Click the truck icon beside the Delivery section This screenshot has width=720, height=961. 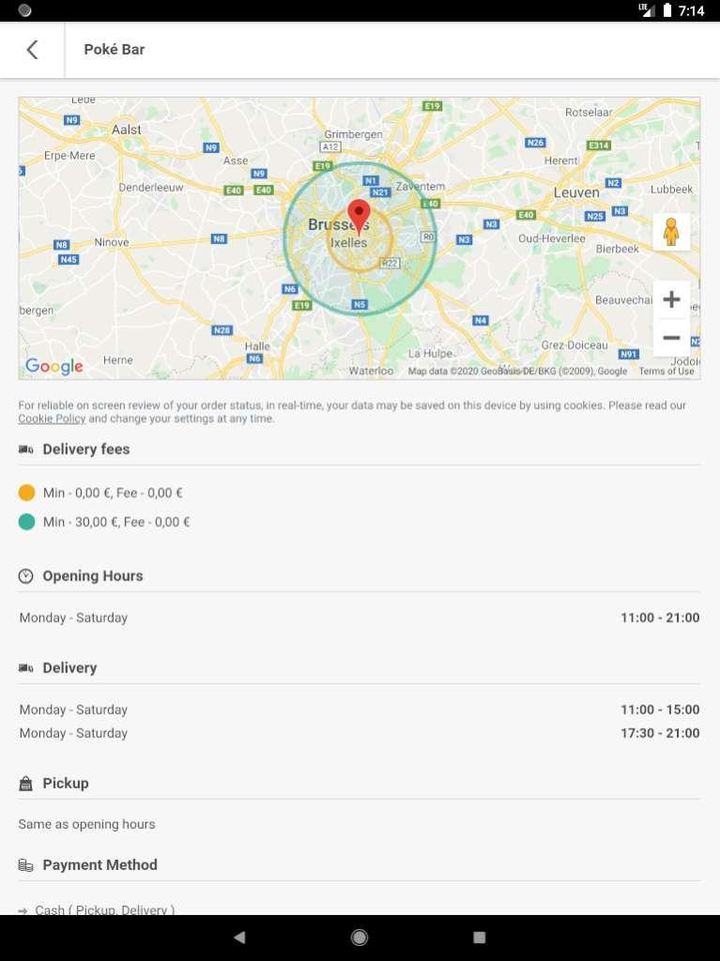24,667
